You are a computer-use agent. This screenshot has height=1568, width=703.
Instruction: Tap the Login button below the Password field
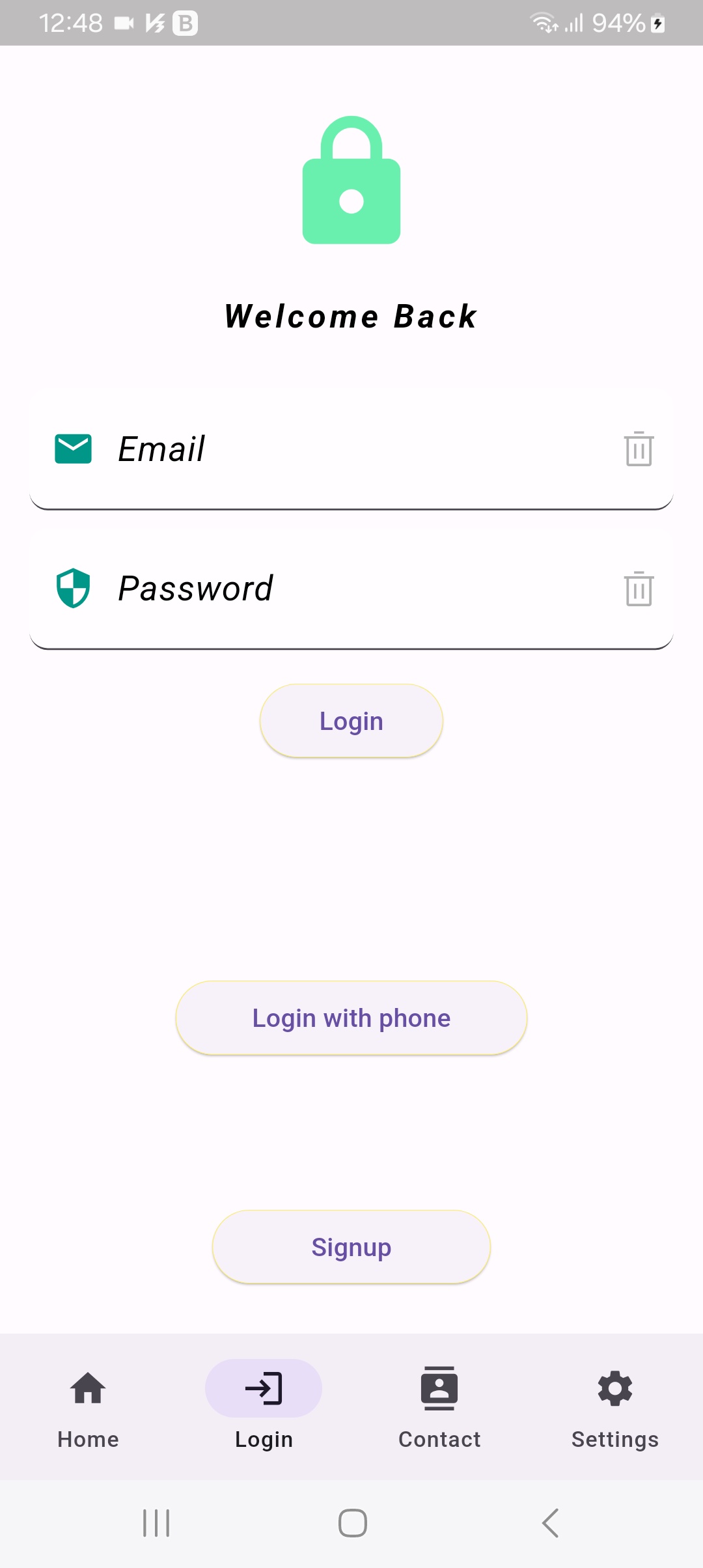click(x=351, y=721)
